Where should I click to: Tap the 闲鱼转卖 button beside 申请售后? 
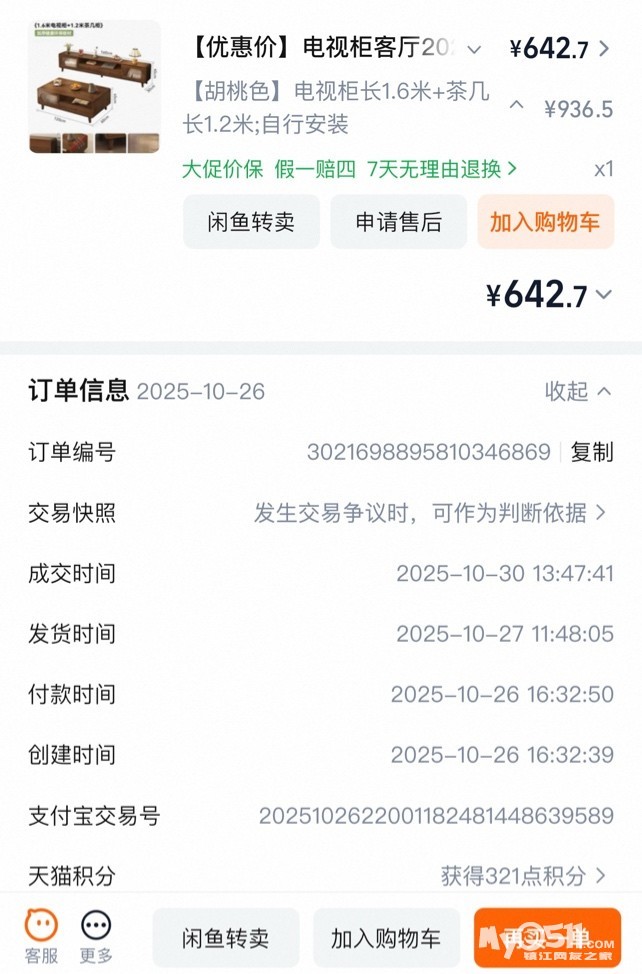[x=251, y=222]
